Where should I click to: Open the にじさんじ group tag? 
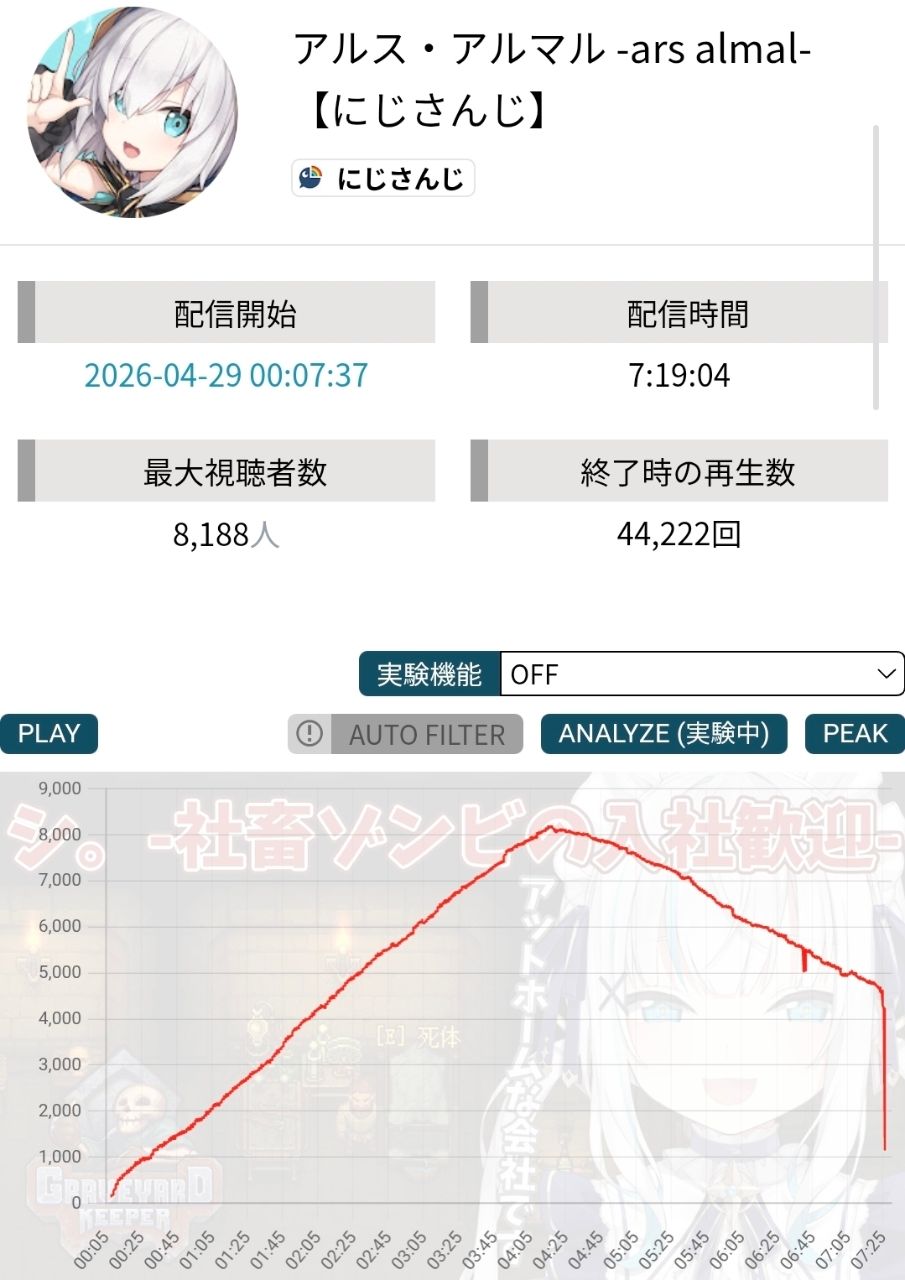(x=383, y=179)
